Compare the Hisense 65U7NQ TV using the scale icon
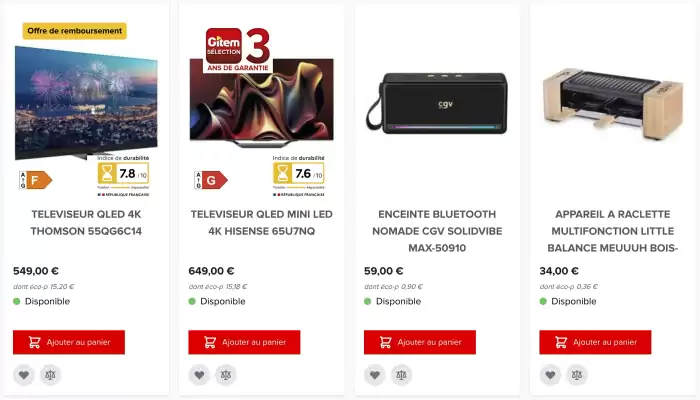The height and width of the screenshot is (400, 700). (226, 376)
